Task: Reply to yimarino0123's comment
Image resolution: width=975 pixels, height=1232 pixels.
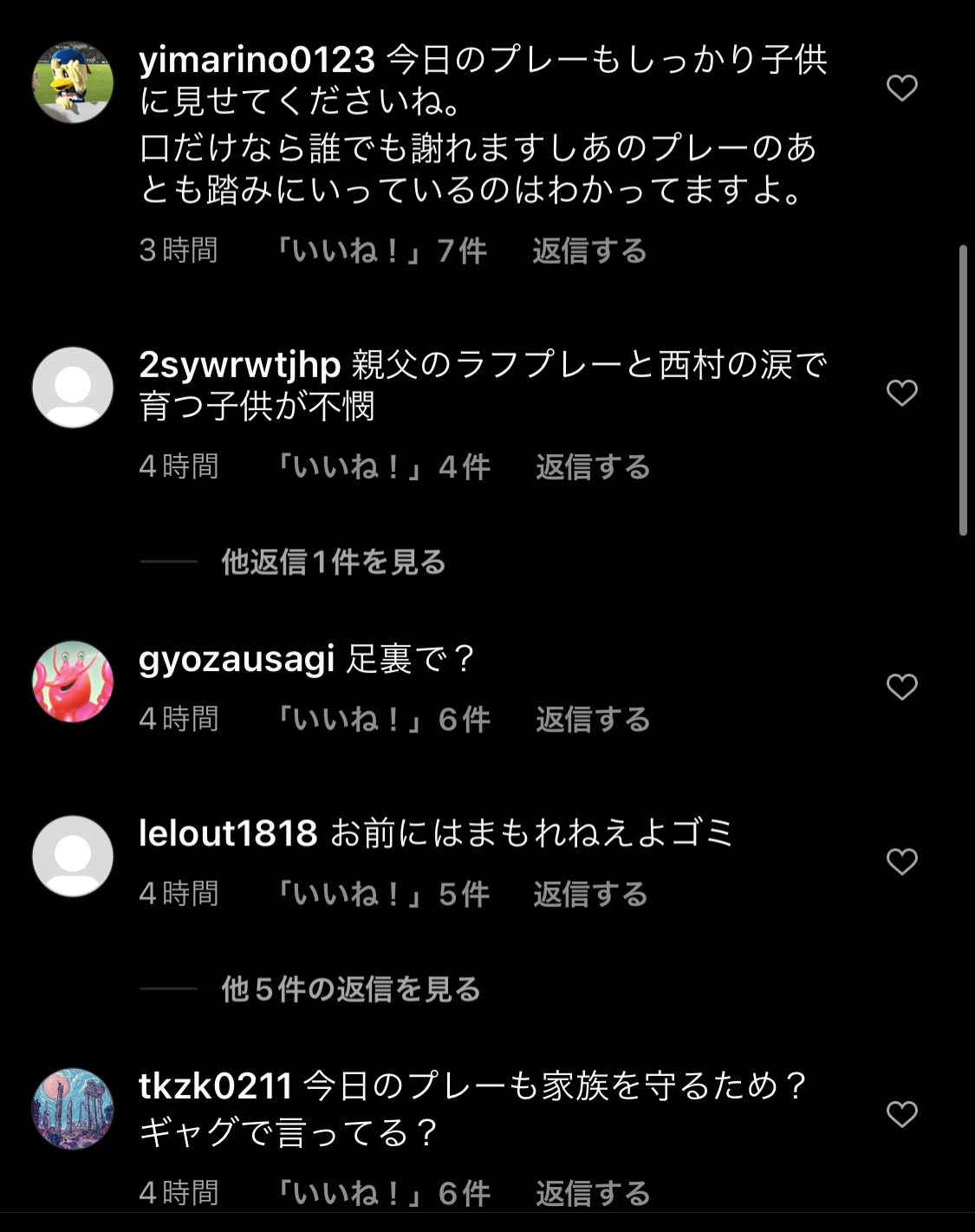Action: [589, 251]
